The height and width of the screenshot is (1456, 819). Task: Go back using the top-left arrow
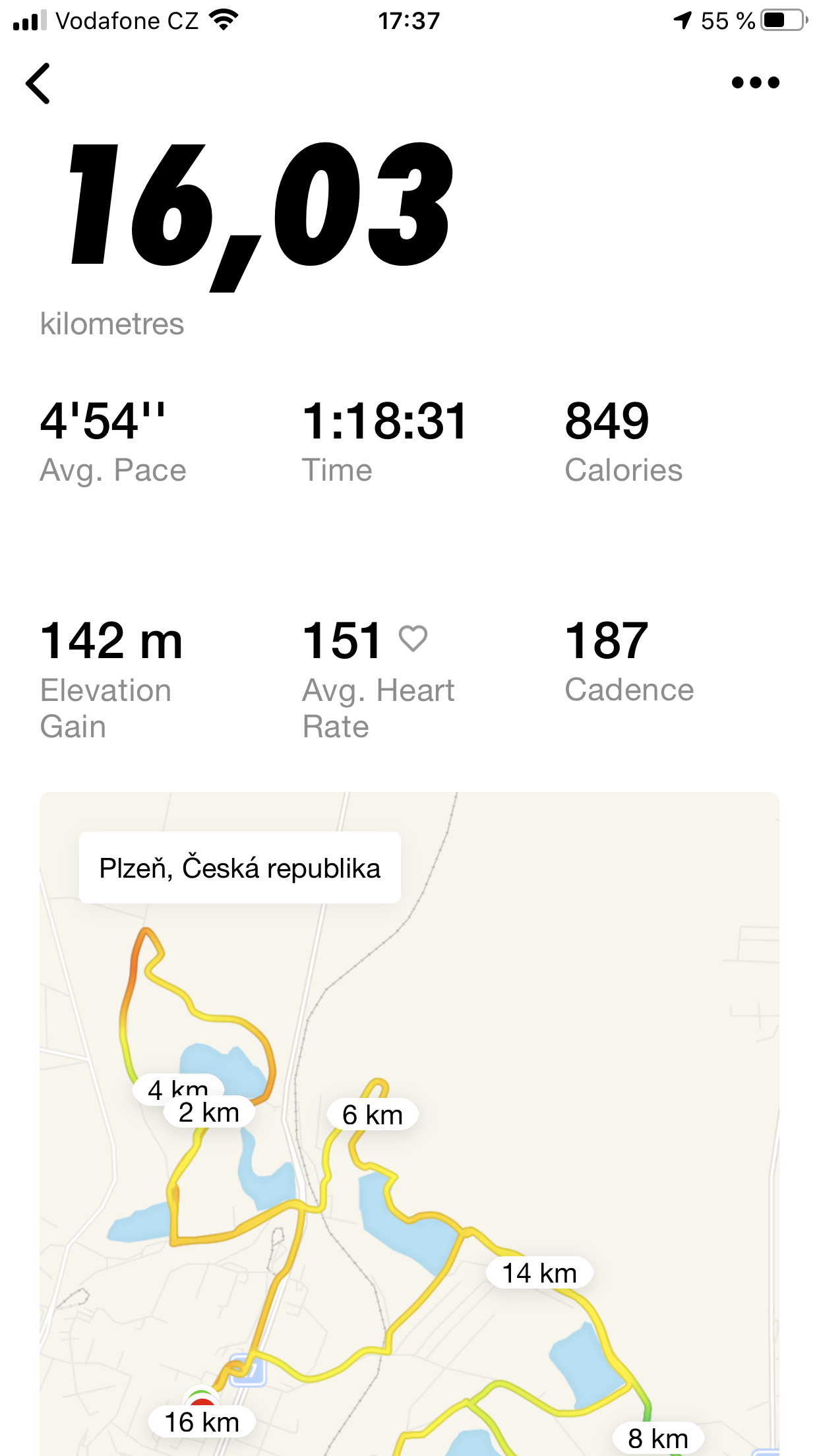tap(38, 83)
